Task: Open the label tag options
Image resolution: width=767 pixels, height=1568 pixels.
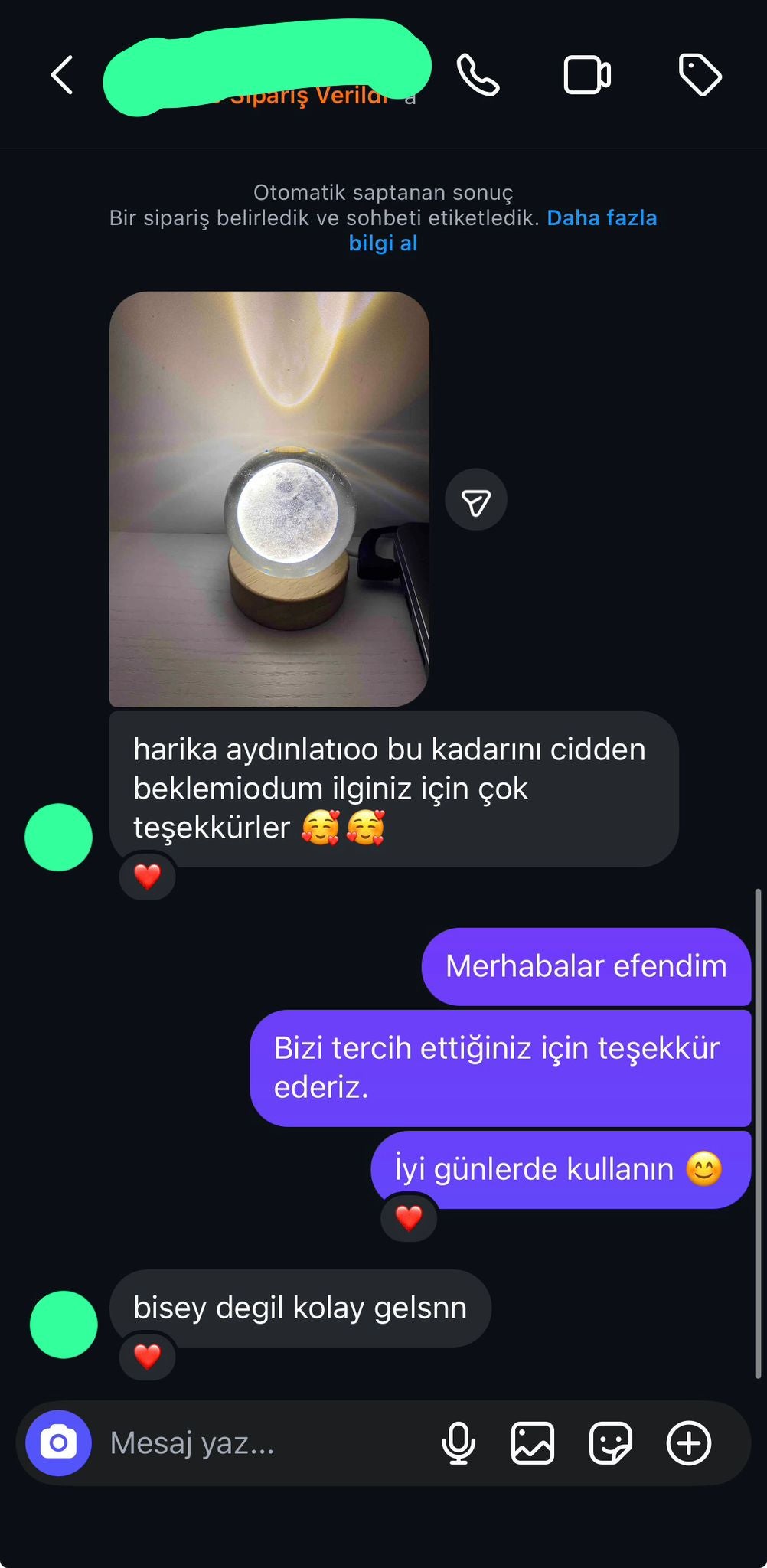Action: (700, 75)
